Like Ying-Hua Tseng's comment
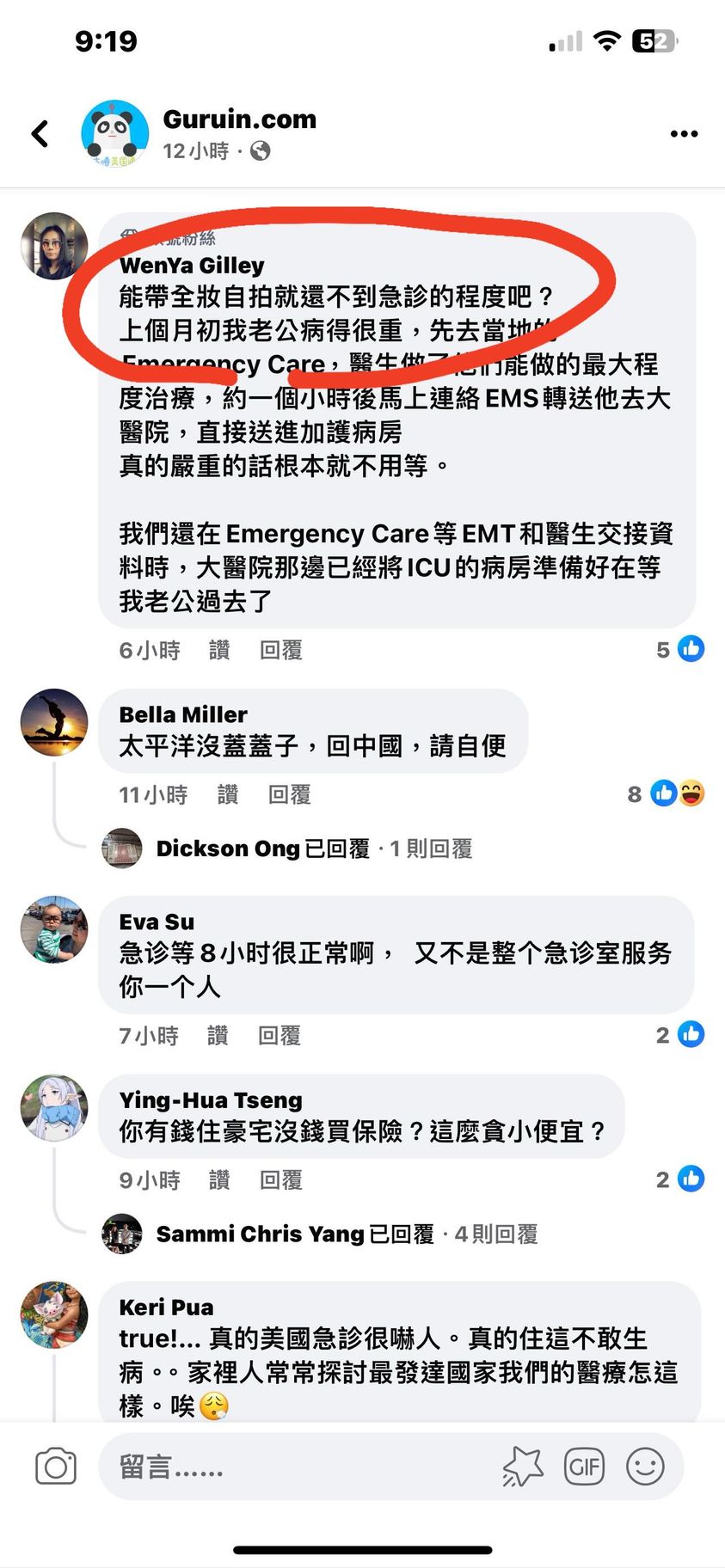Viewport: 725px width, 1568px height. (x=219, y=1179)
